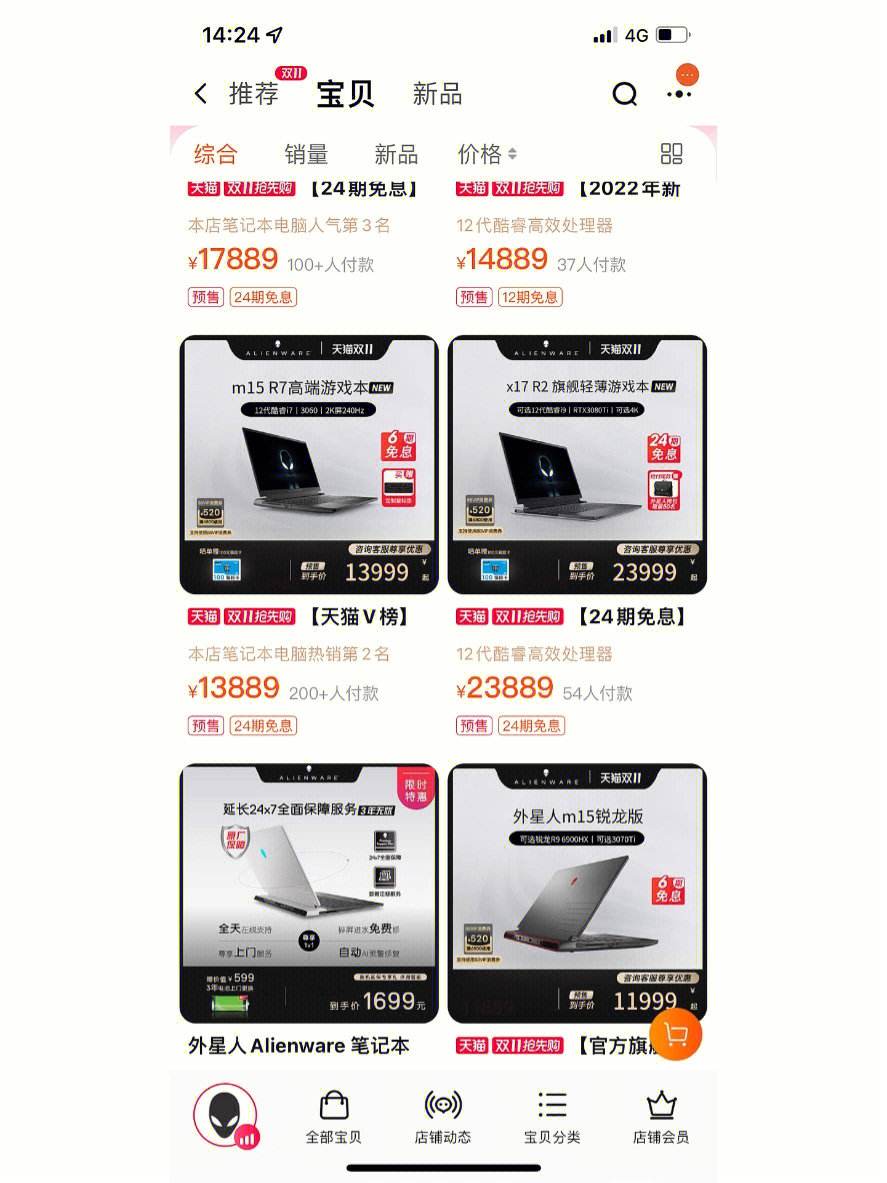This screenshot has width=887, height=1183.
Task: Toggle the grid layout view icon
Action: tap(672, 153)
